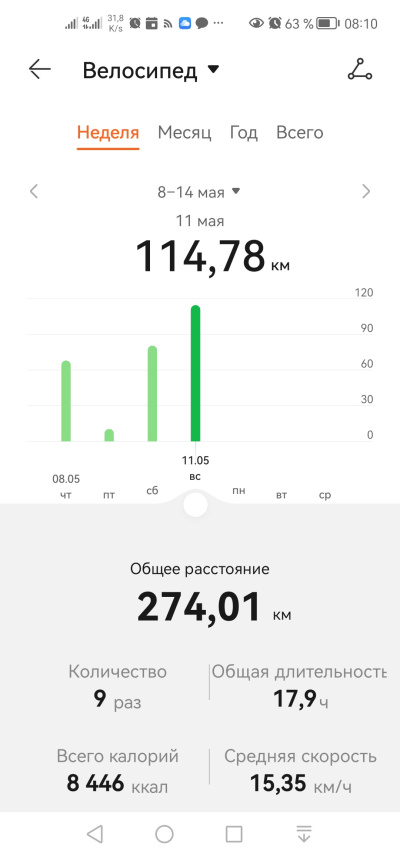Select the Неделя tab
The image size is (400, 856).
pos(108,133)
